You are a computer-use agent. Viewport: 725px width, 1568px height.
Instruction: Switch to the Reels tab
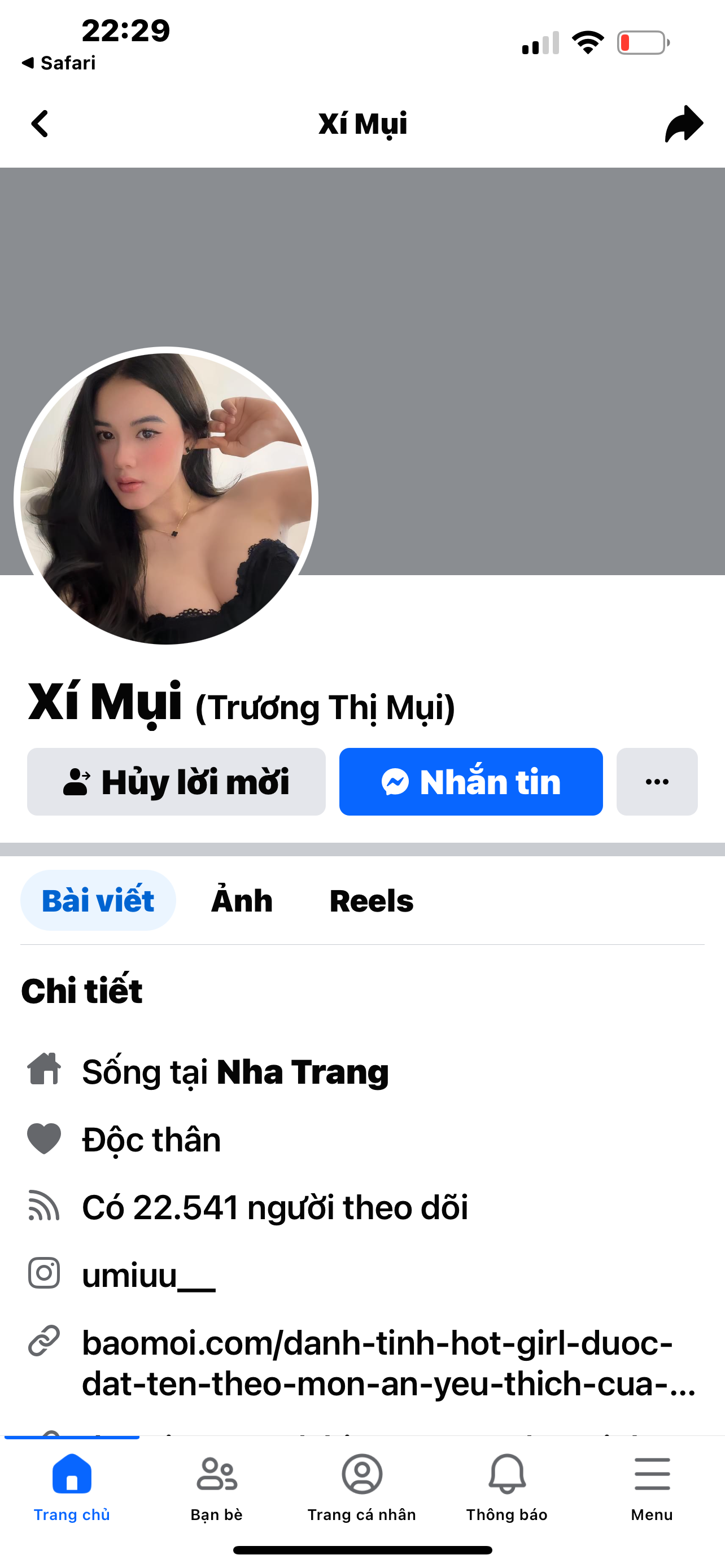372,901
